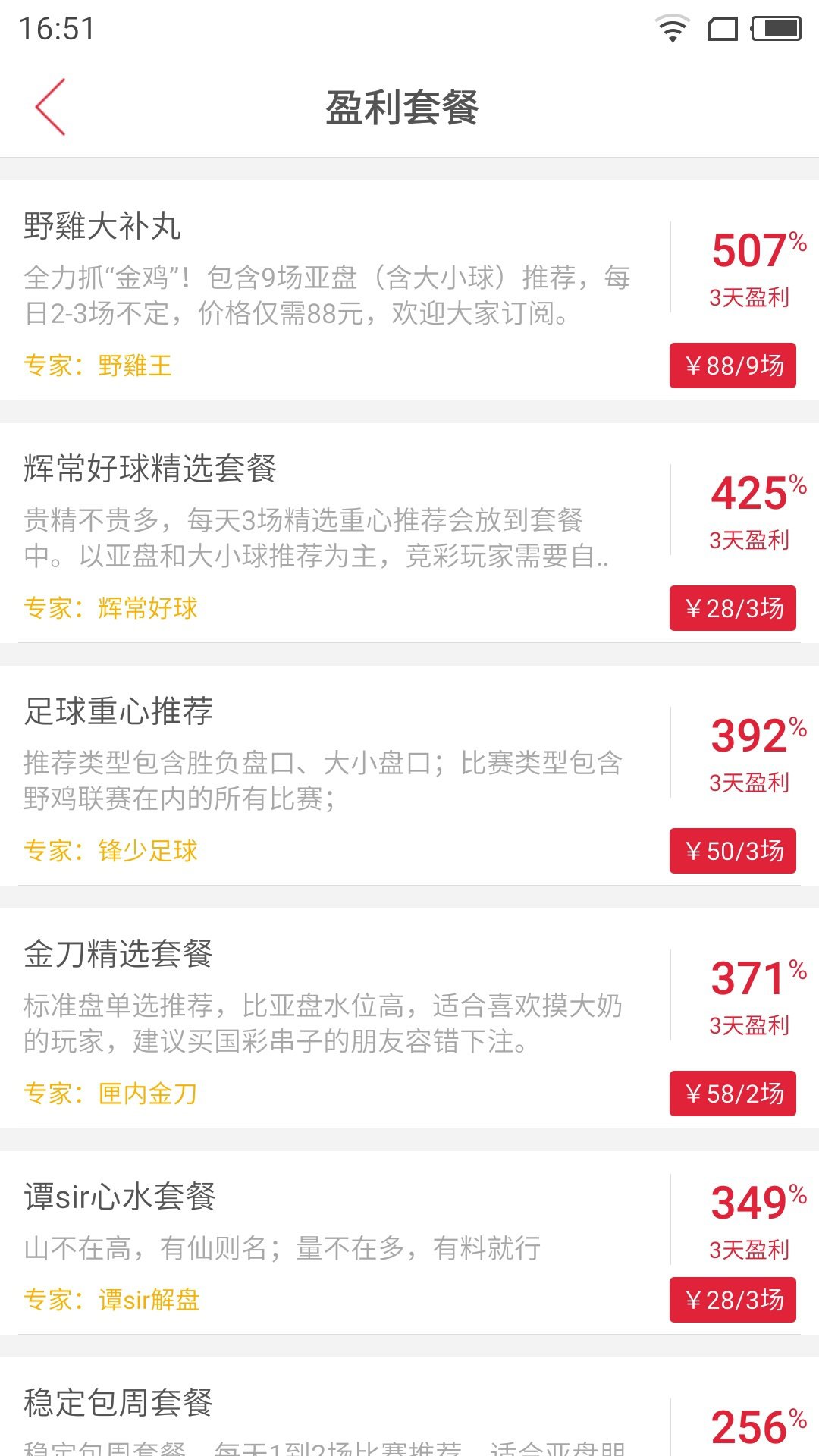Subscribe via the ￥58/2场 button
The height and width of the screenshot is (1456, 819).
pos(733,1094)
